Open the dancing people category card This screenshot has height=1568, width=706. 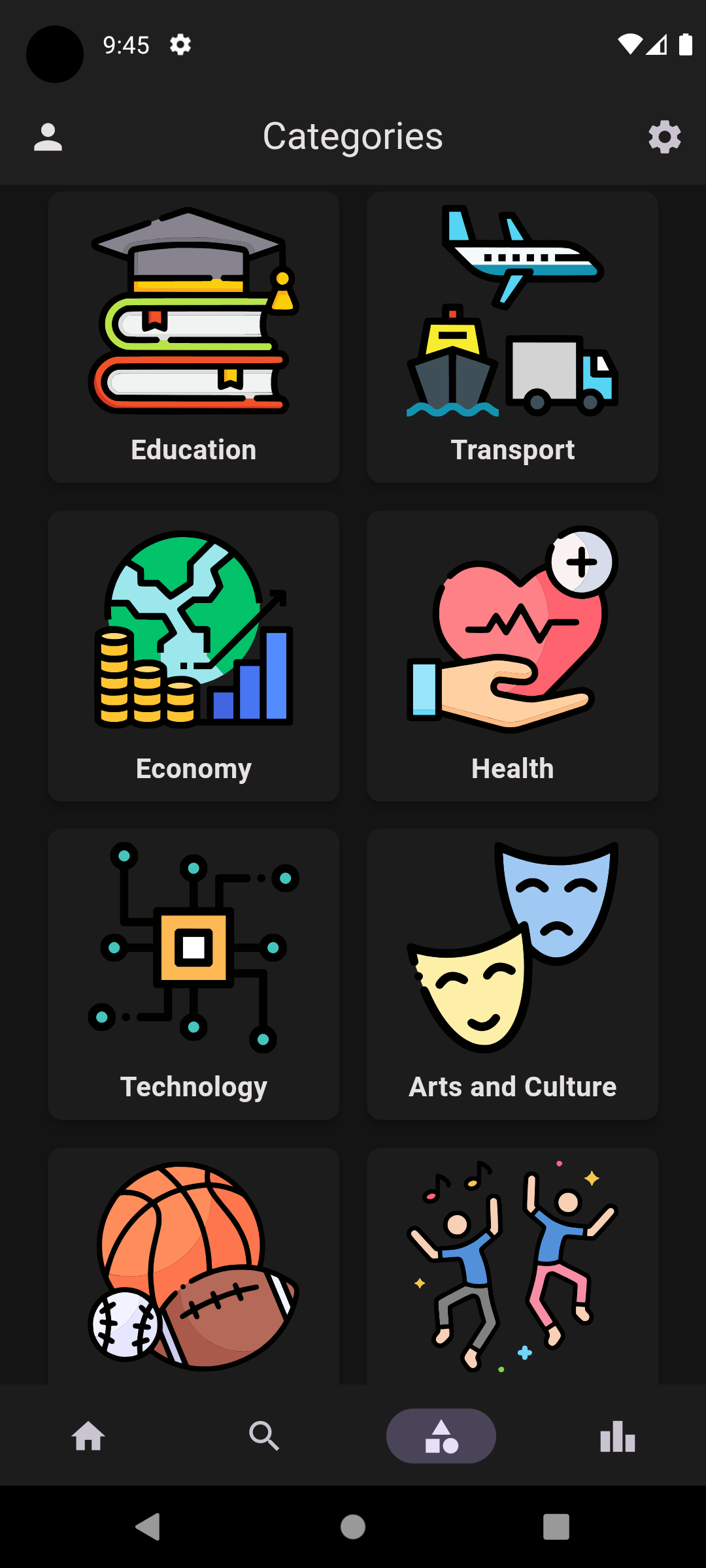tap(513, 1266)
